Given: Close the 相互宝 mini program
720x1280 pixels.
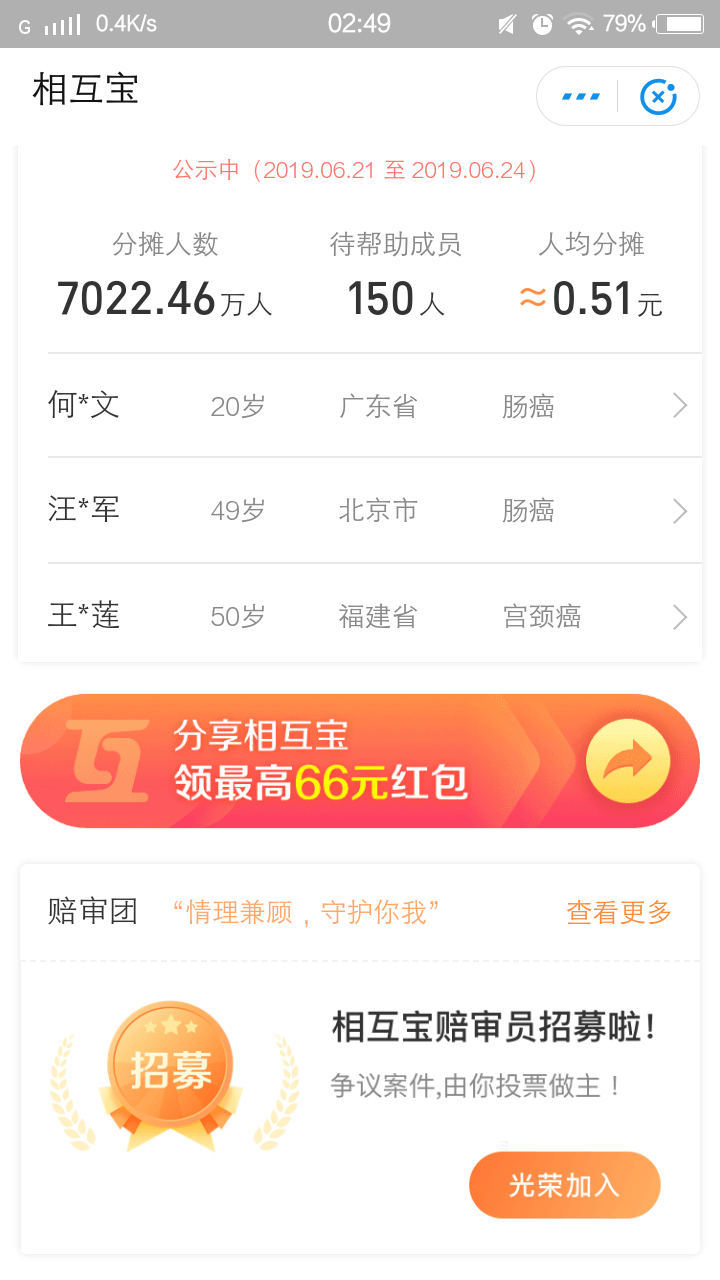Looking at the screenshot, I should [x=658, y=97].
